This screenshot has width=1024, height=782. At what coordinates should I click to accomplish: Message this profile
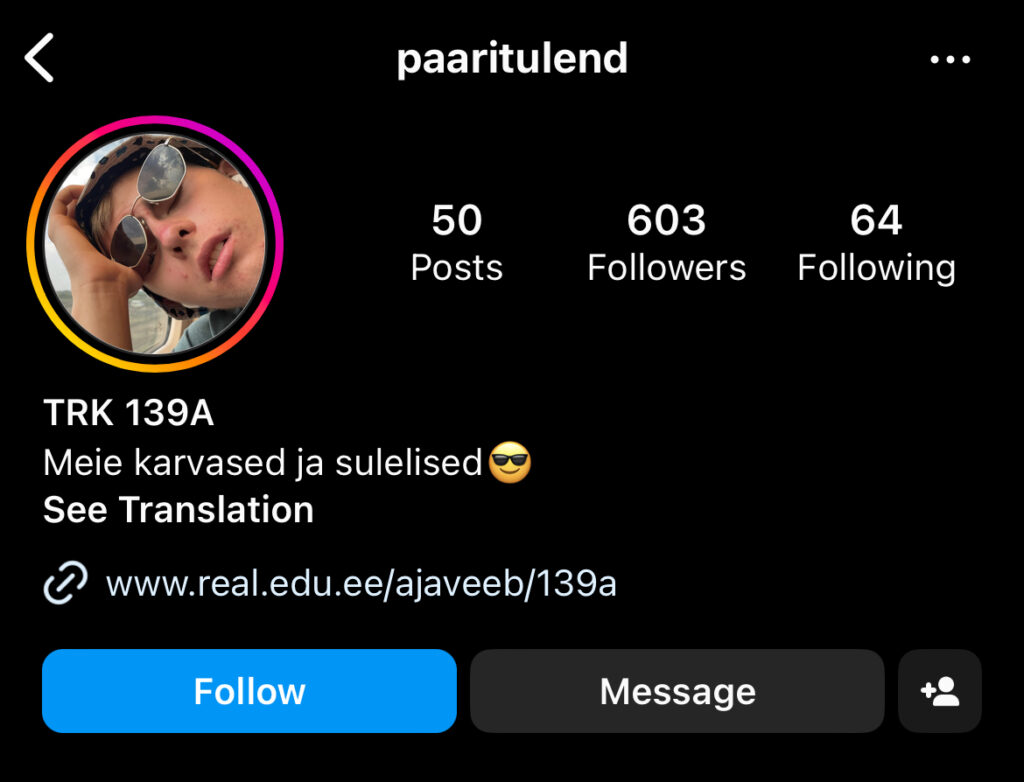coord(677,691)
